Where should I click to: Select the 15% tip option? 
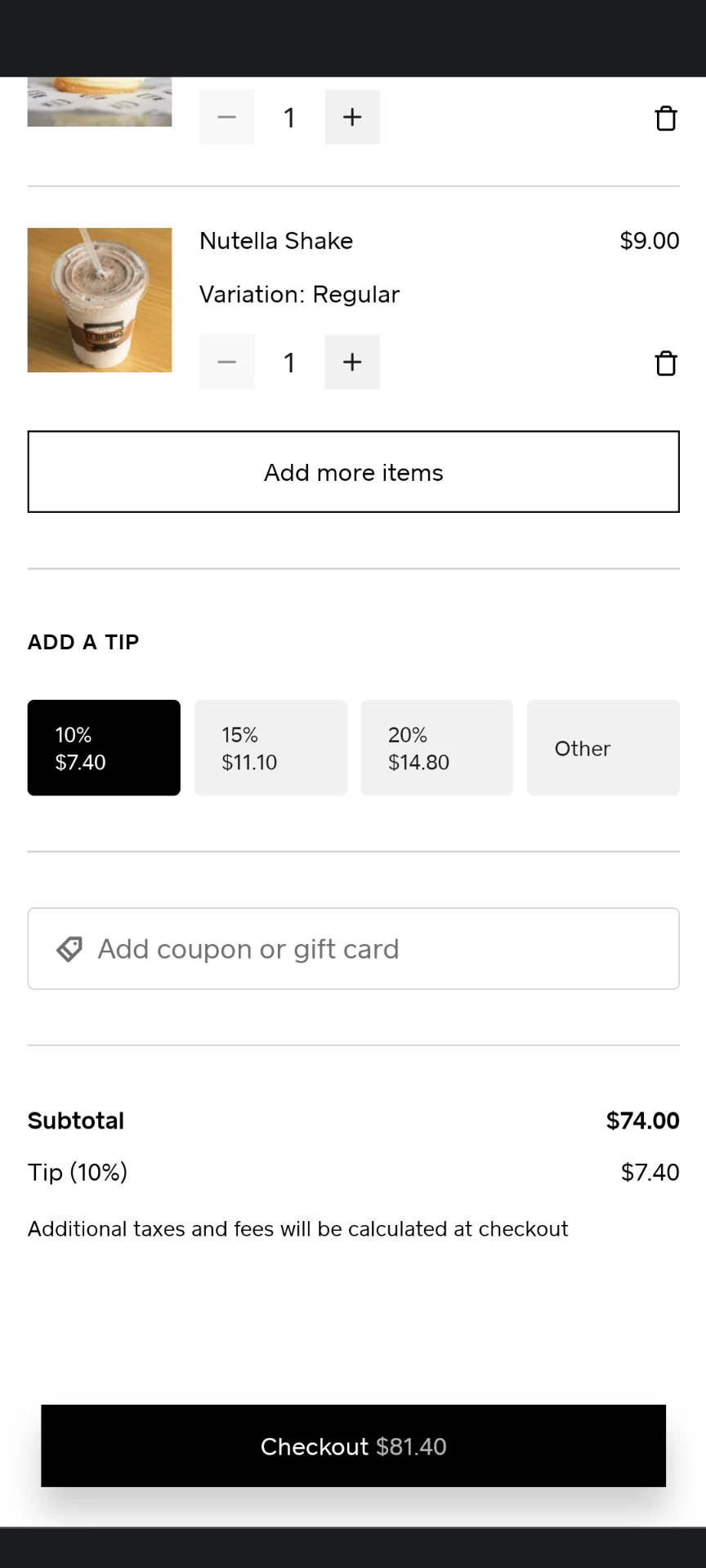pyautogui.click(x=270, y=747)
